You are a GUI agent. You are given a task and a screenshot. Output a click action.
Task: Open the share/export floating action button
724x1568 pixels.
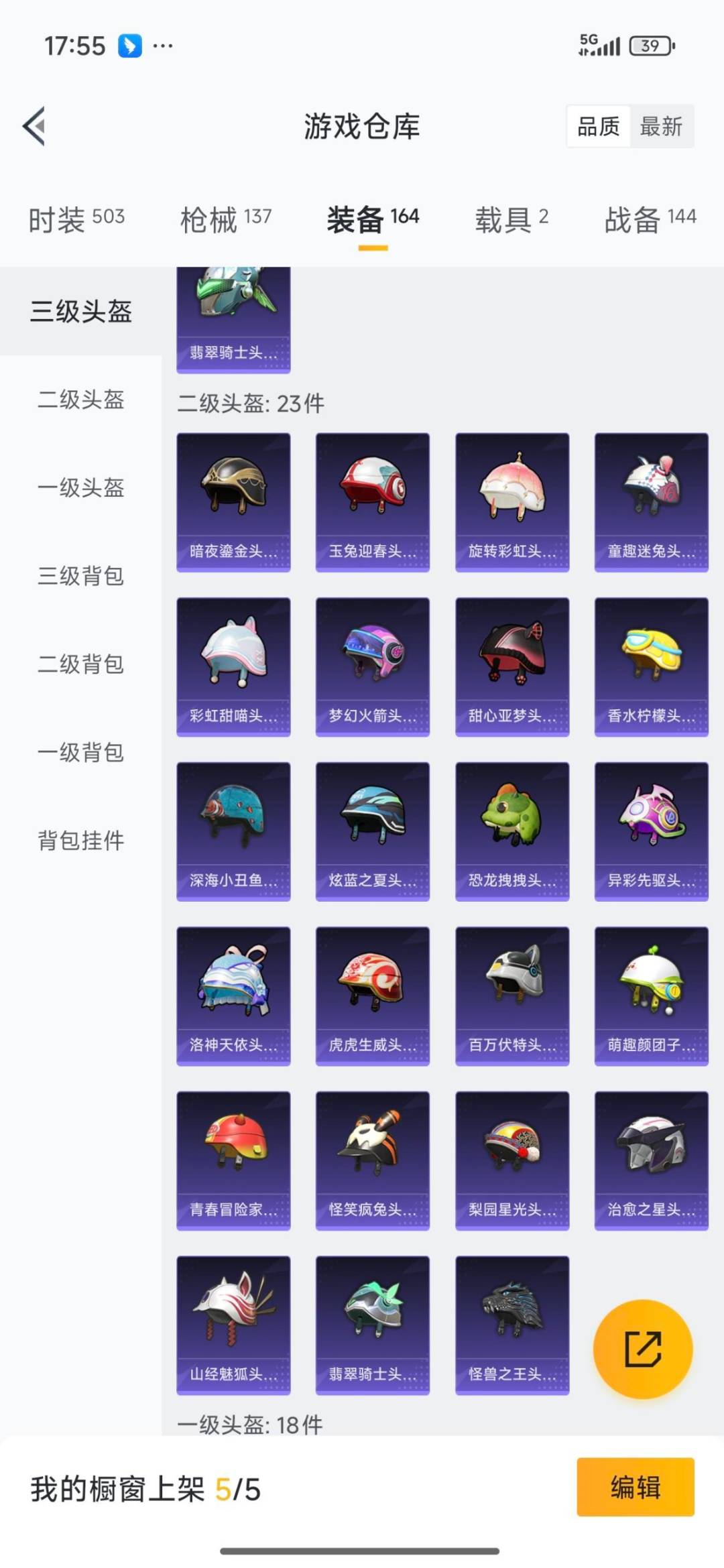click(642, 1349)
